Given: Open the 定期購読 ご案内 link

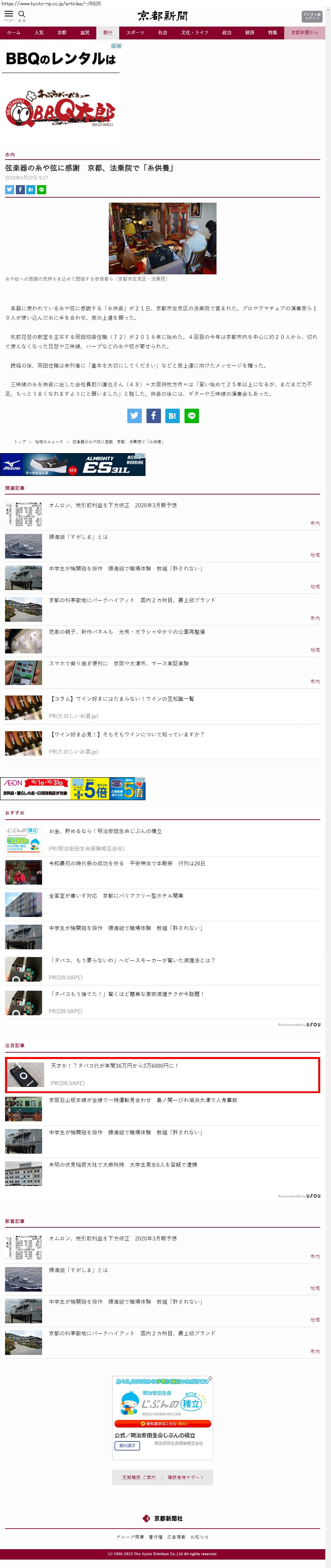Looking at the screenshot, I should [x=139, y=1477].
